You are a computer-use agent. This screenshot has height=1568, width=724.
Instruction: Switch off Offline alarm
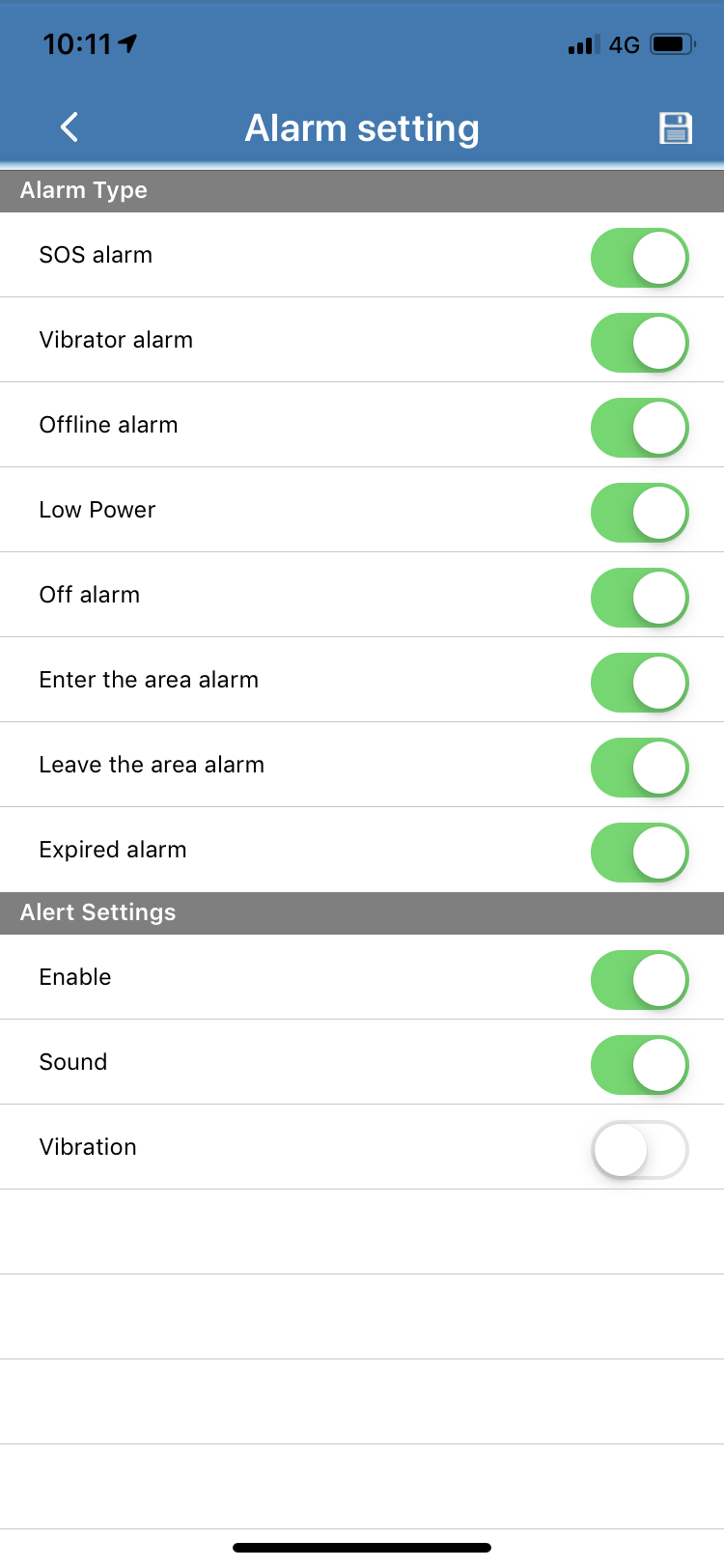pyautogui.click(x=639, y=428)
